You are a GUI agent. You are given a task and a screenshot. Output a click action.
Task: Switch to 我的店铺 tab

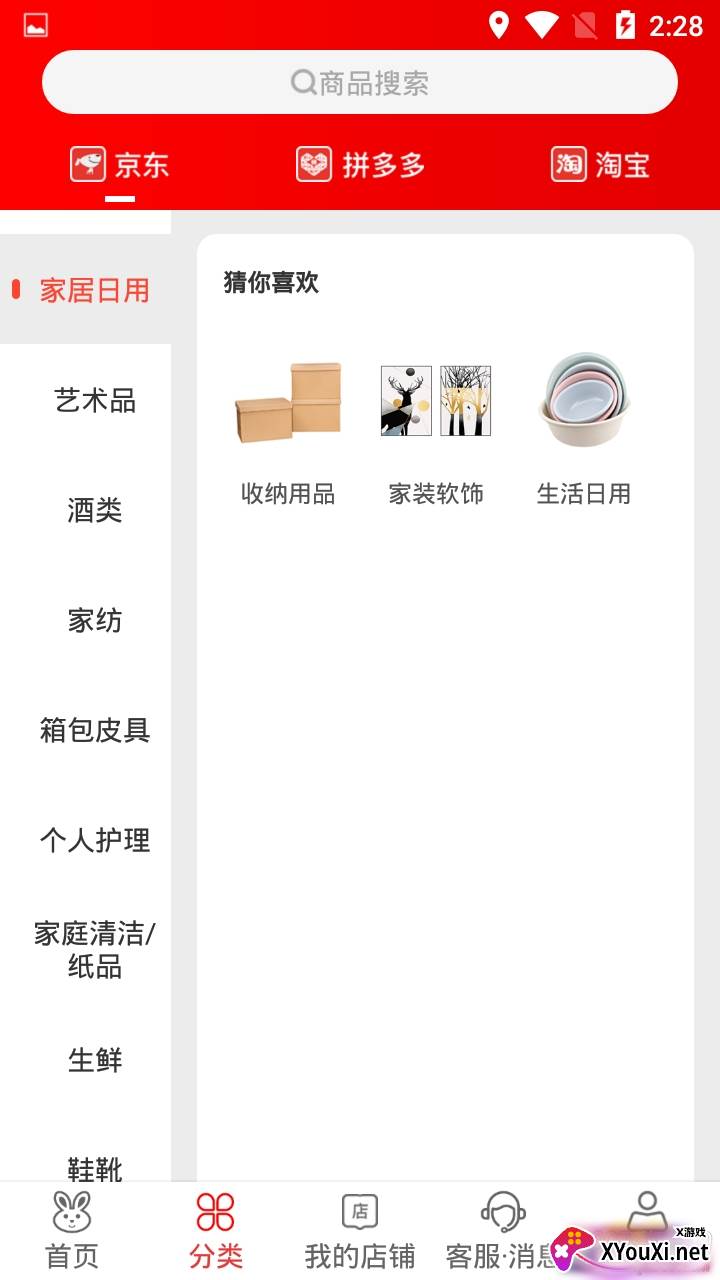point(360,1231)
